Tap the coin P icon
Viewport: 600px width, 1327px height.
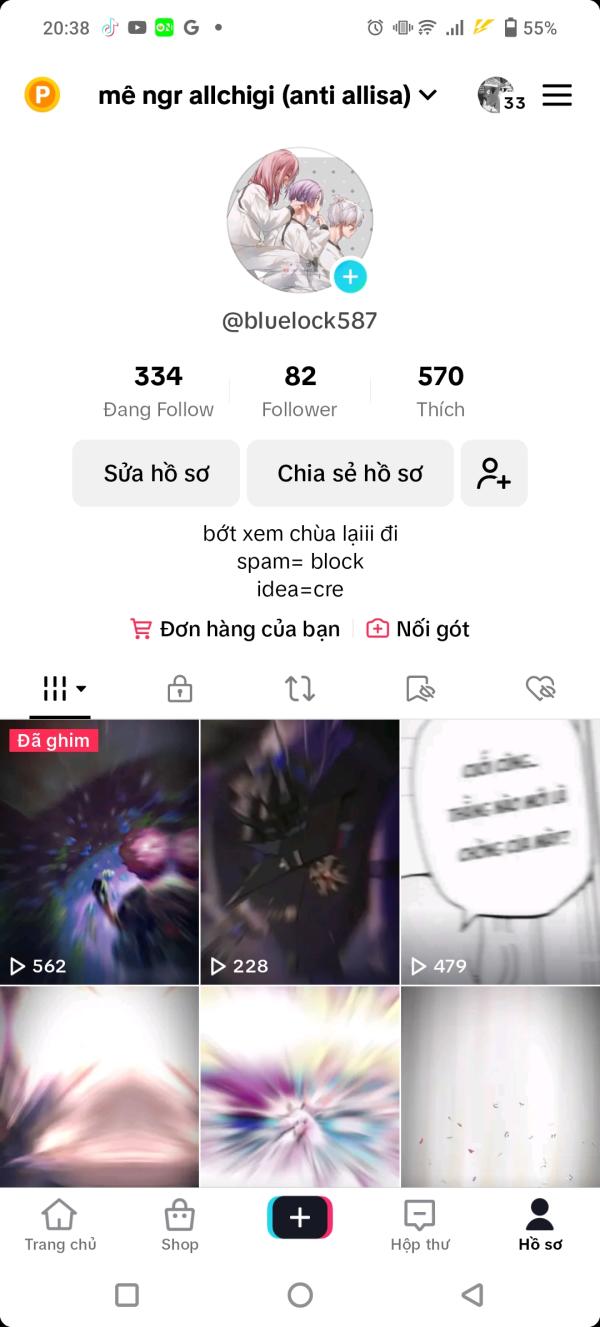(42, 95)
